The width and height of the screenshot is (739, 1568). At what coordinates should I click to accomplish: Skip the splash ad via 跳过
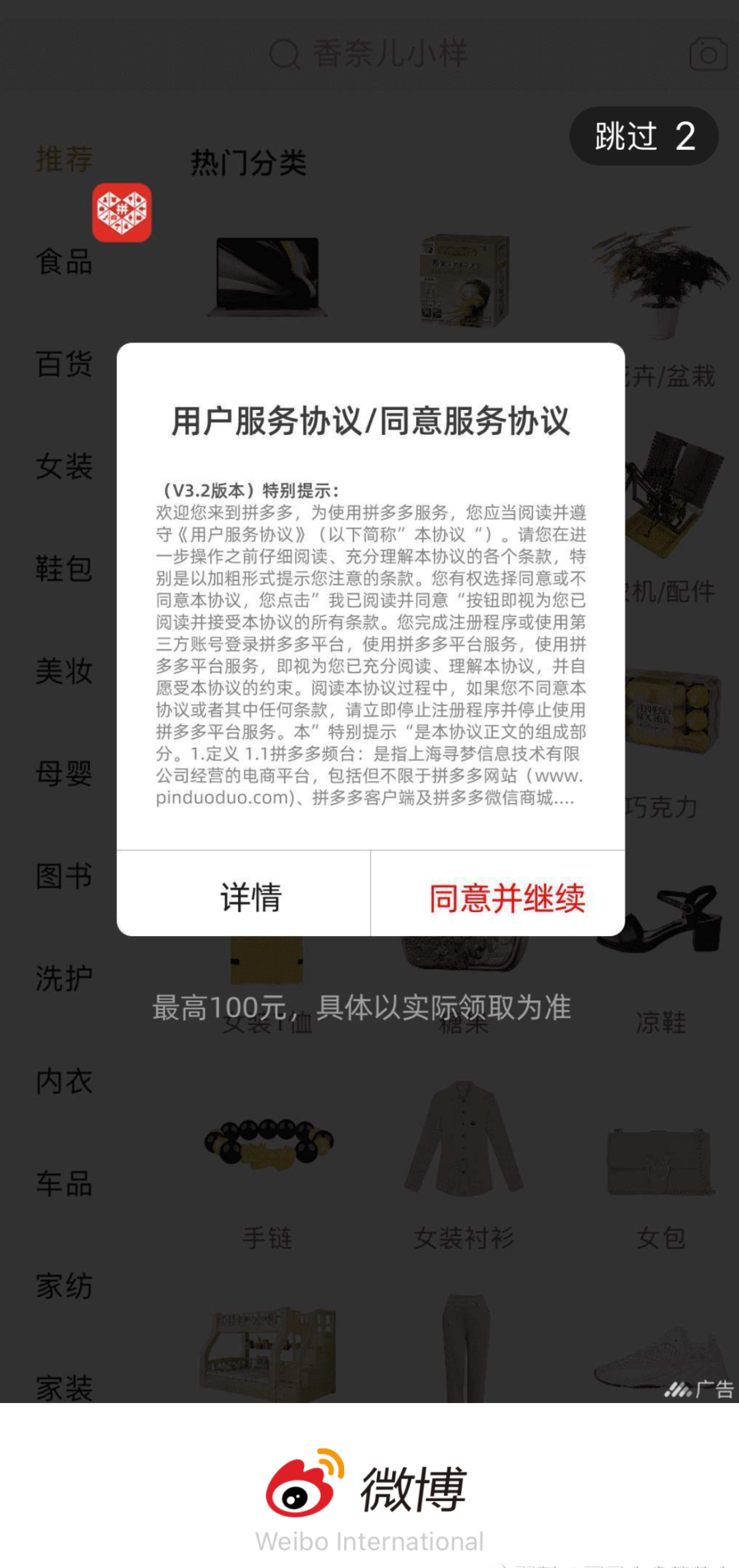tap(643, 136)
